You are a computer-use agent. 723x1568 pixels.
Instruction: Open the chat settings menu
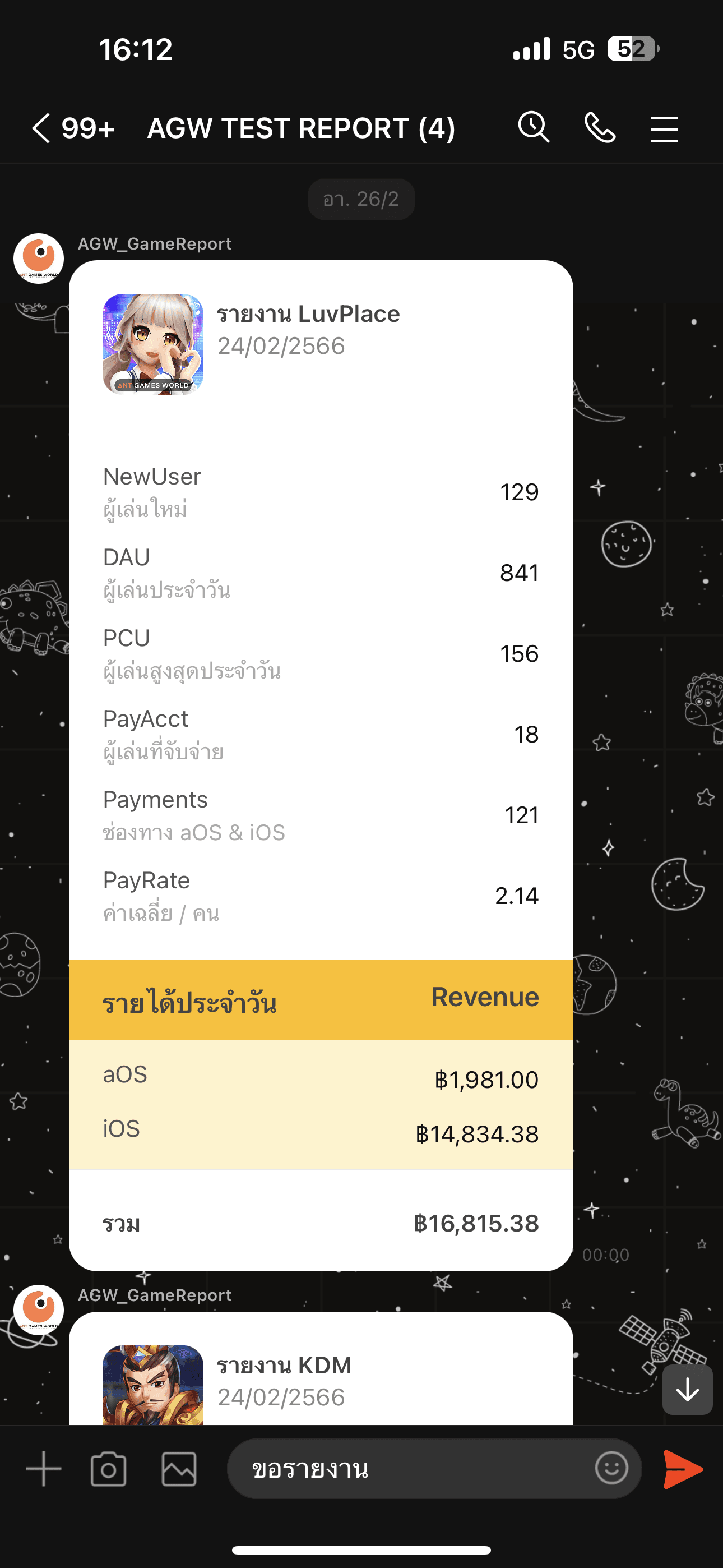664,128
